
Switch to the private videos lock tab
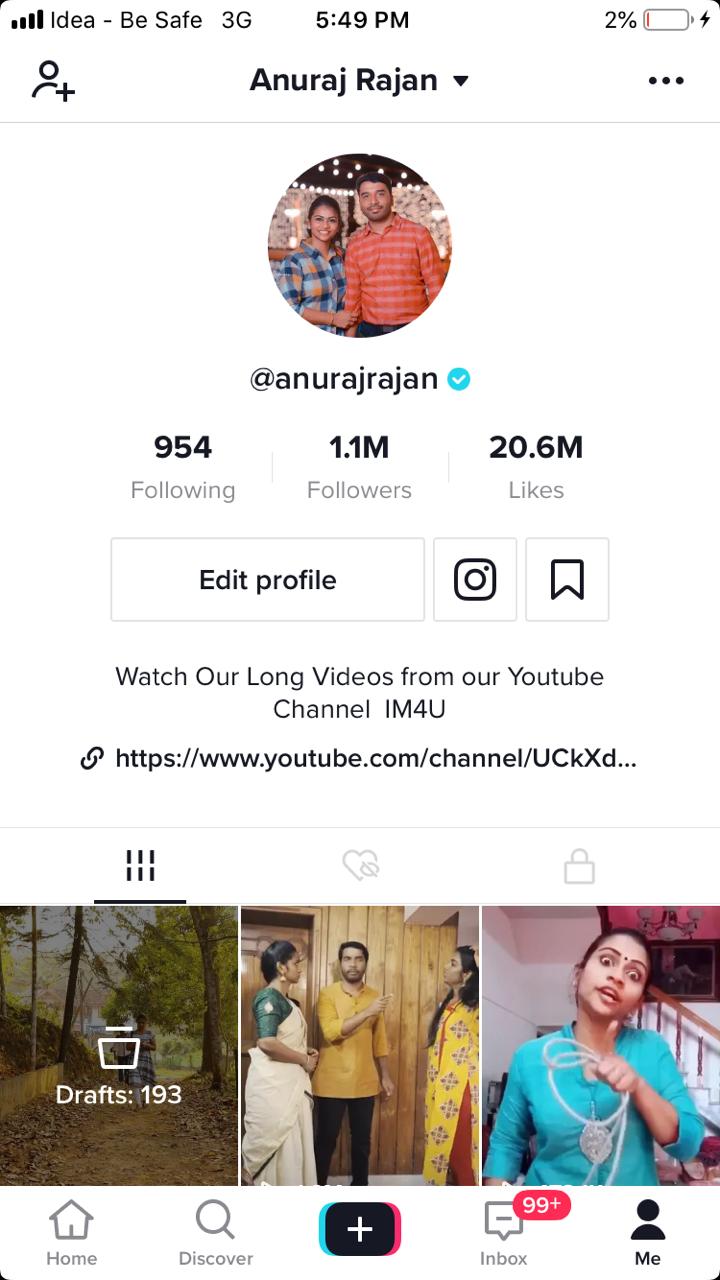click(x=579, y=866)
